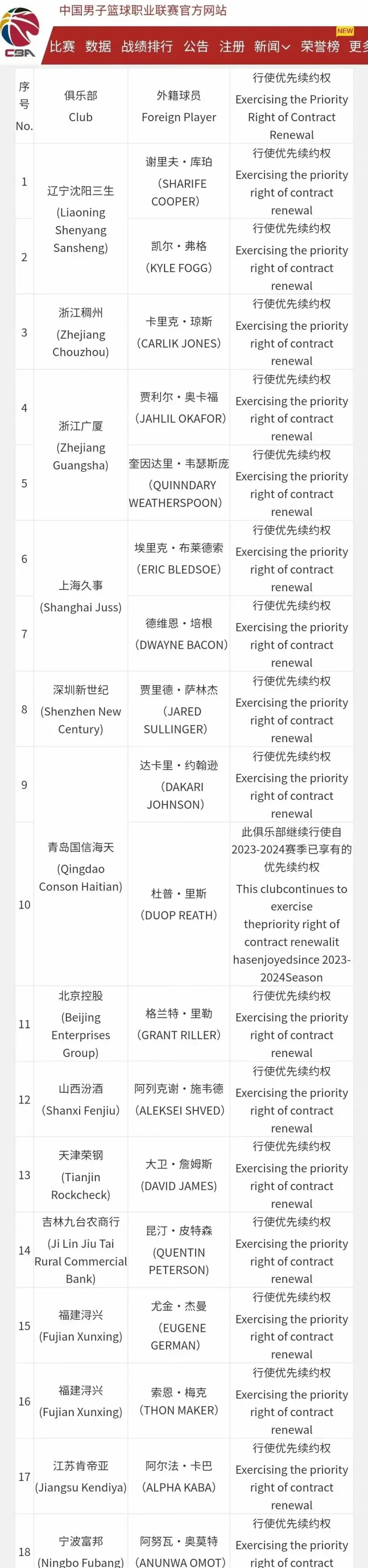
Task: Open the 荣誉榜 honor roll
Action: (x=320, y=46)
